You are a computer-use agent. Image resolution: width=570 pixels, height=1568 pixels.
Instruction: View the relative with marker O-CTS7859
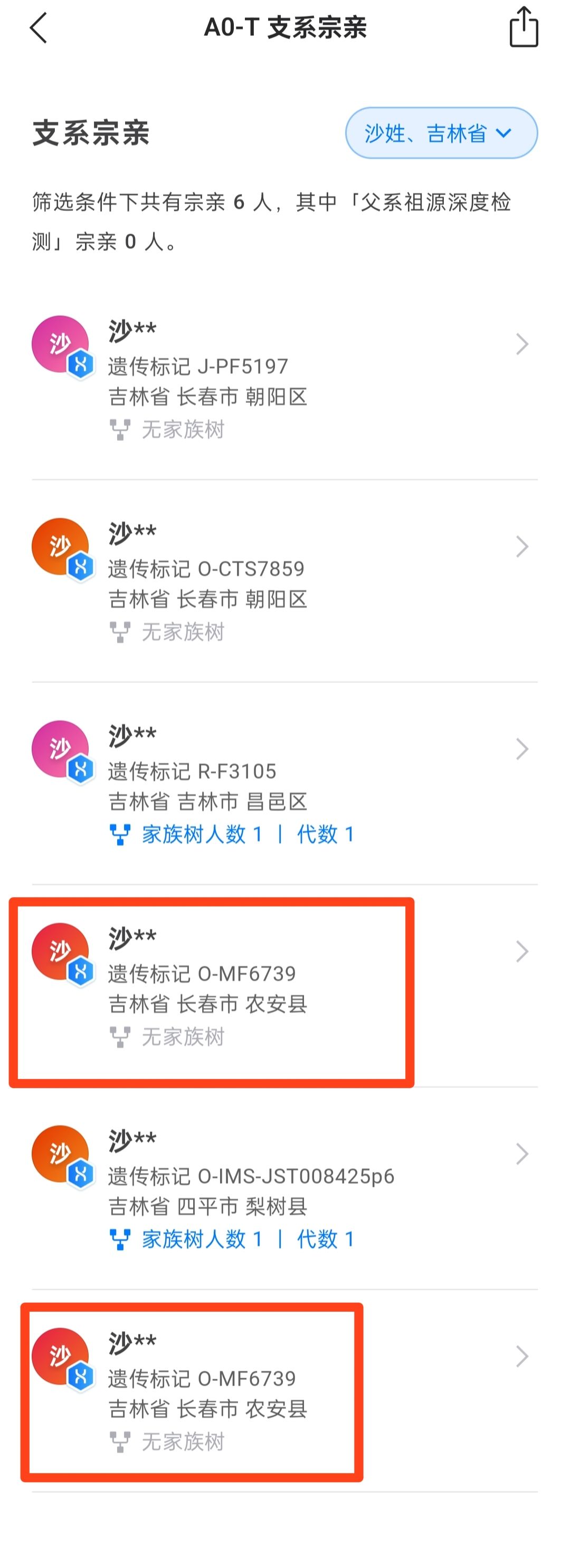(284, 580)
